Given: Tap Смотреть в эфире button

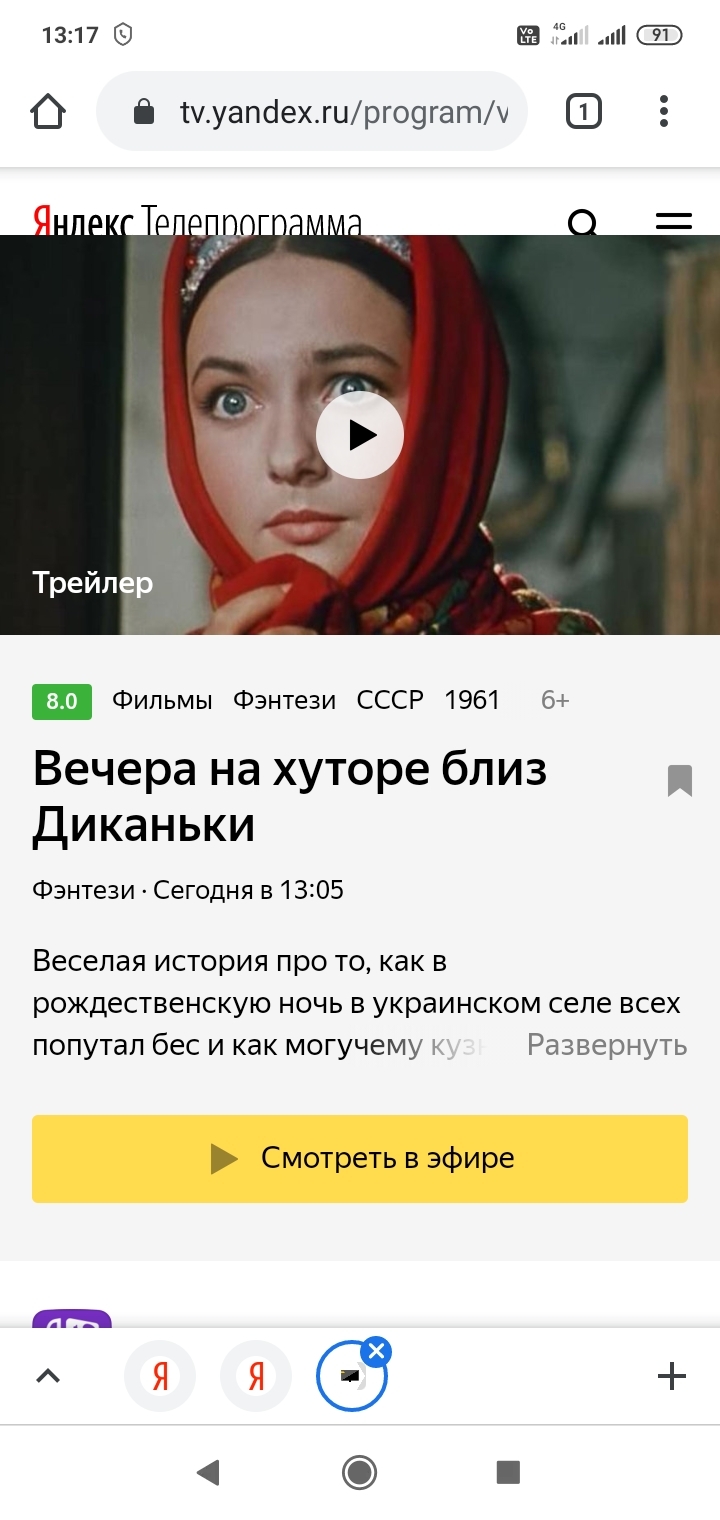Looking at the screenshot, I should coord(360,1158).
